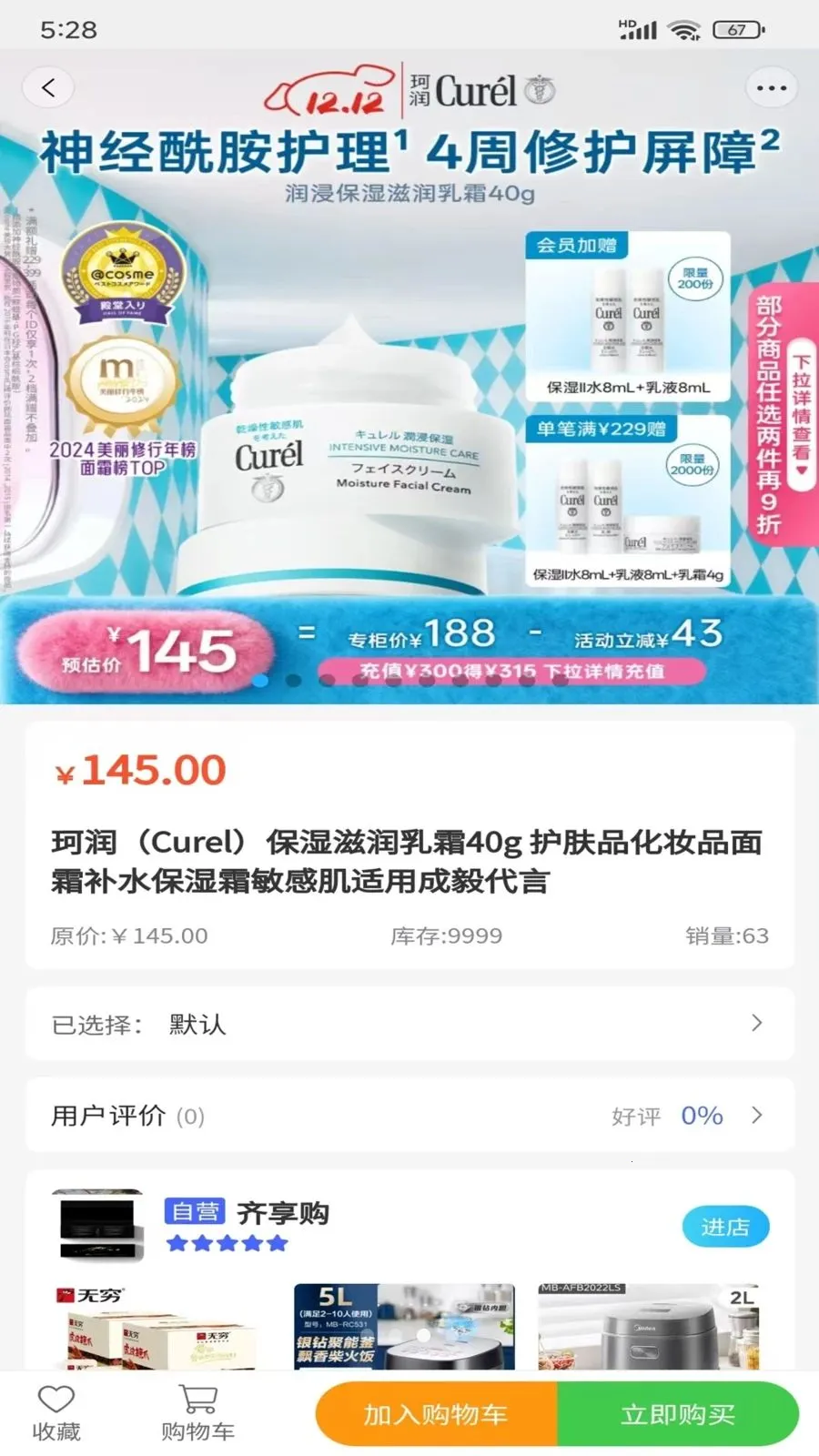This screenshot has width=819, height=1456.
Task: View 用户评价 reviews
Action: (409, 1116)
